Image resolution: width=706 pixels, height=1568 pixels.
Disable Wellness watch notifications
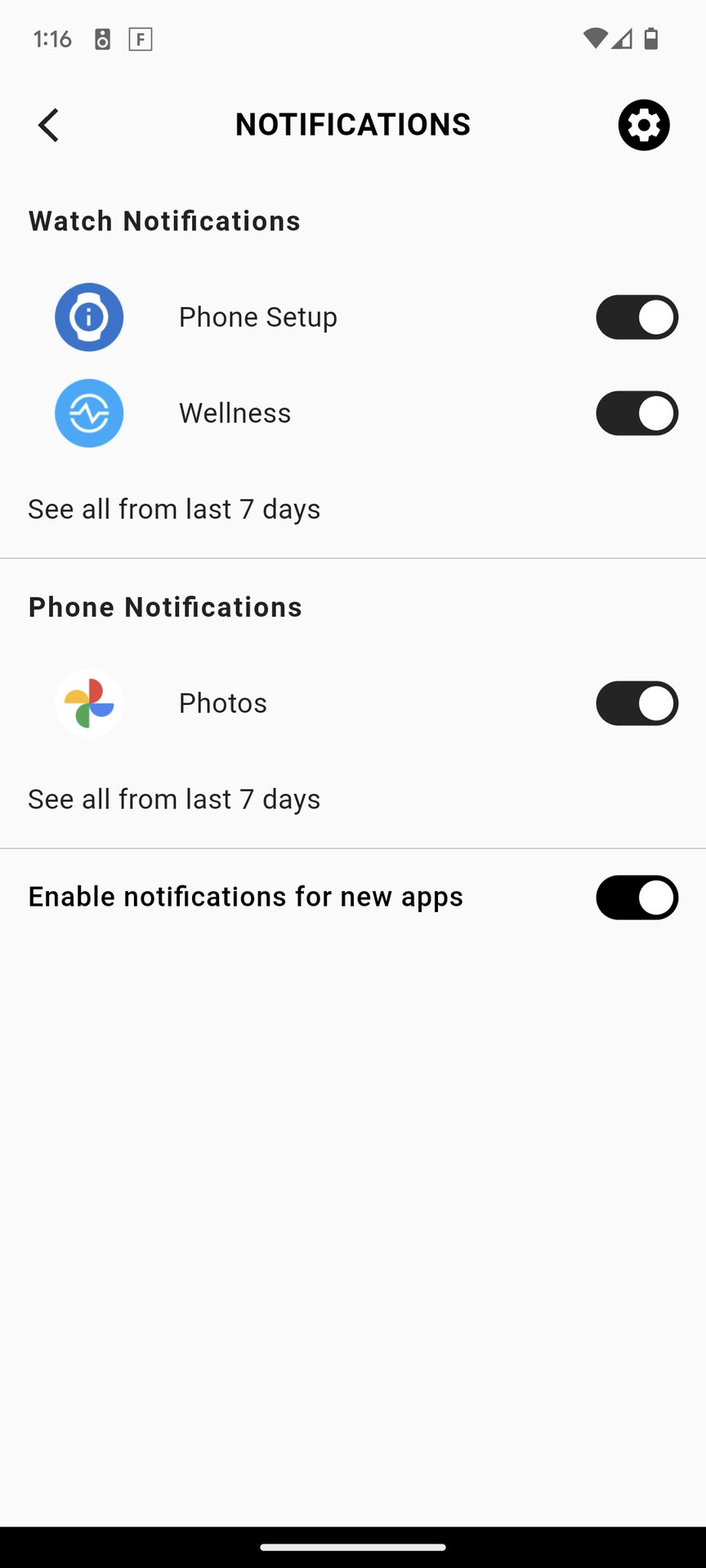(x=637, y=413)
